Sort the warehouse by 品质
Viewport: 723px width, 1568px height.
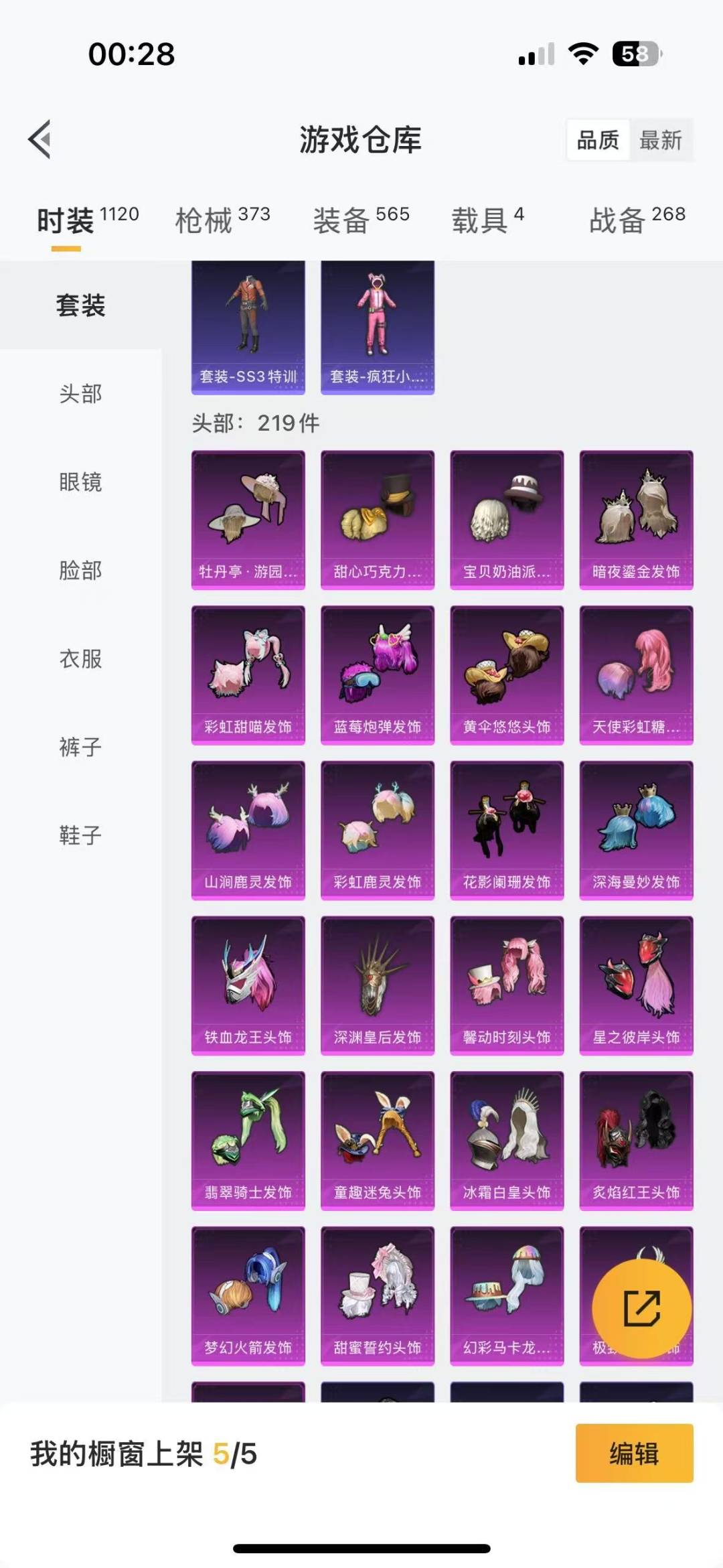point(598,140)
